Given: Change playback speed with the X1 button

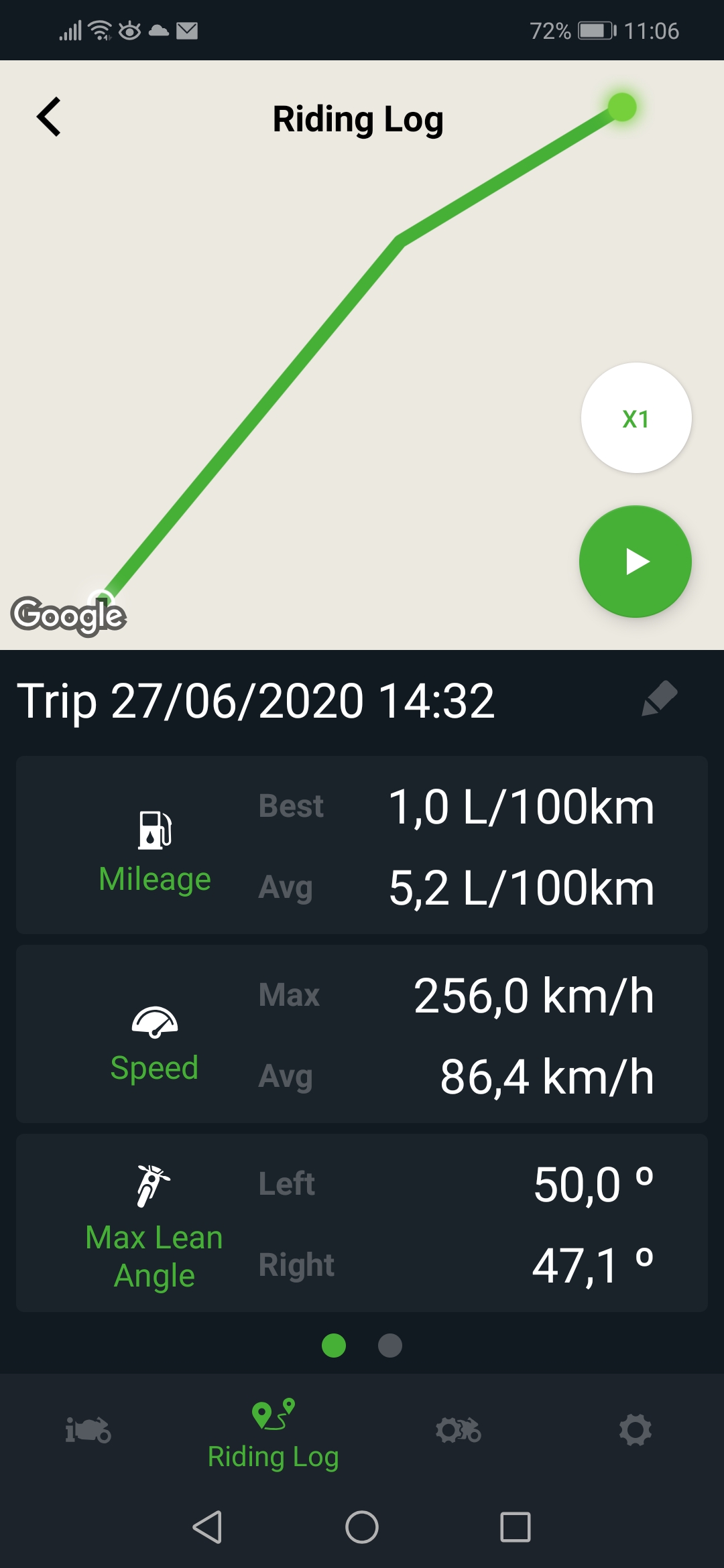Looking at the screenshot, I should click(636, 418).
